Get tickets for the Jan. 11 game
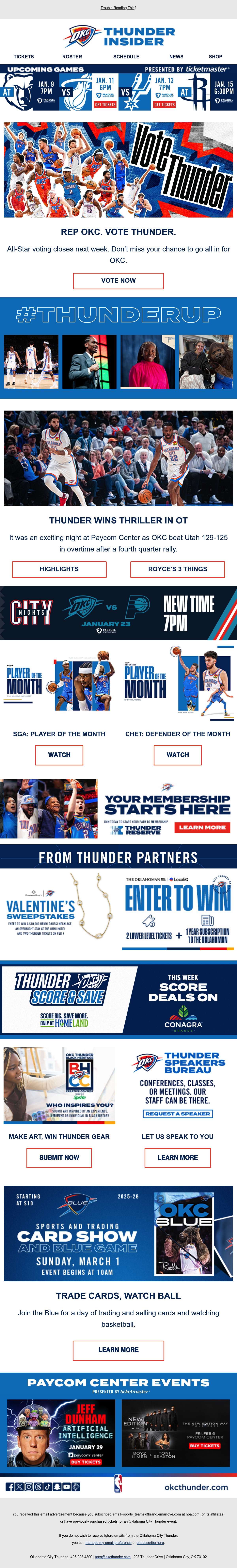 [105, 104]
